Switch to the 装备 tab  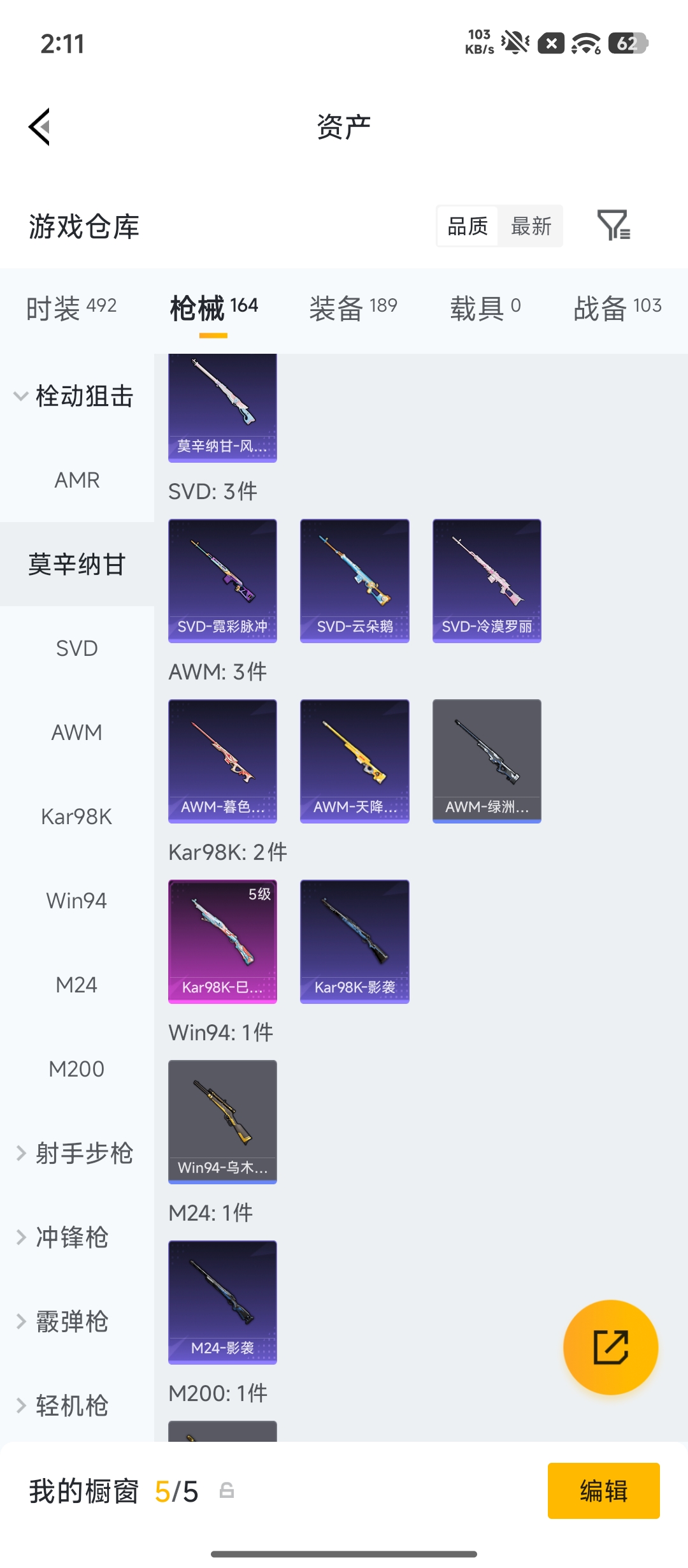[x=354, y=306]
